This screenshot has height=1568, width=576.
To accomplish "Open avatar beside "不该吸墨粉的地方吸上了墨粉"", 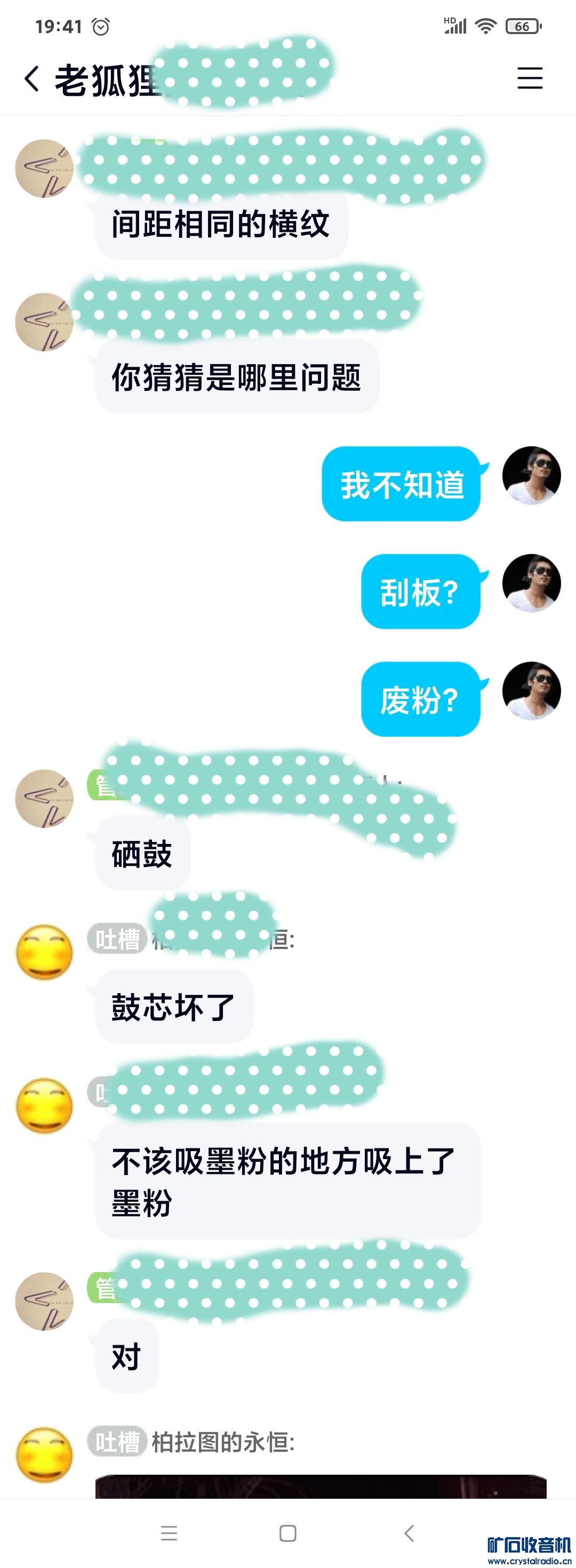I will (44, 1105).
